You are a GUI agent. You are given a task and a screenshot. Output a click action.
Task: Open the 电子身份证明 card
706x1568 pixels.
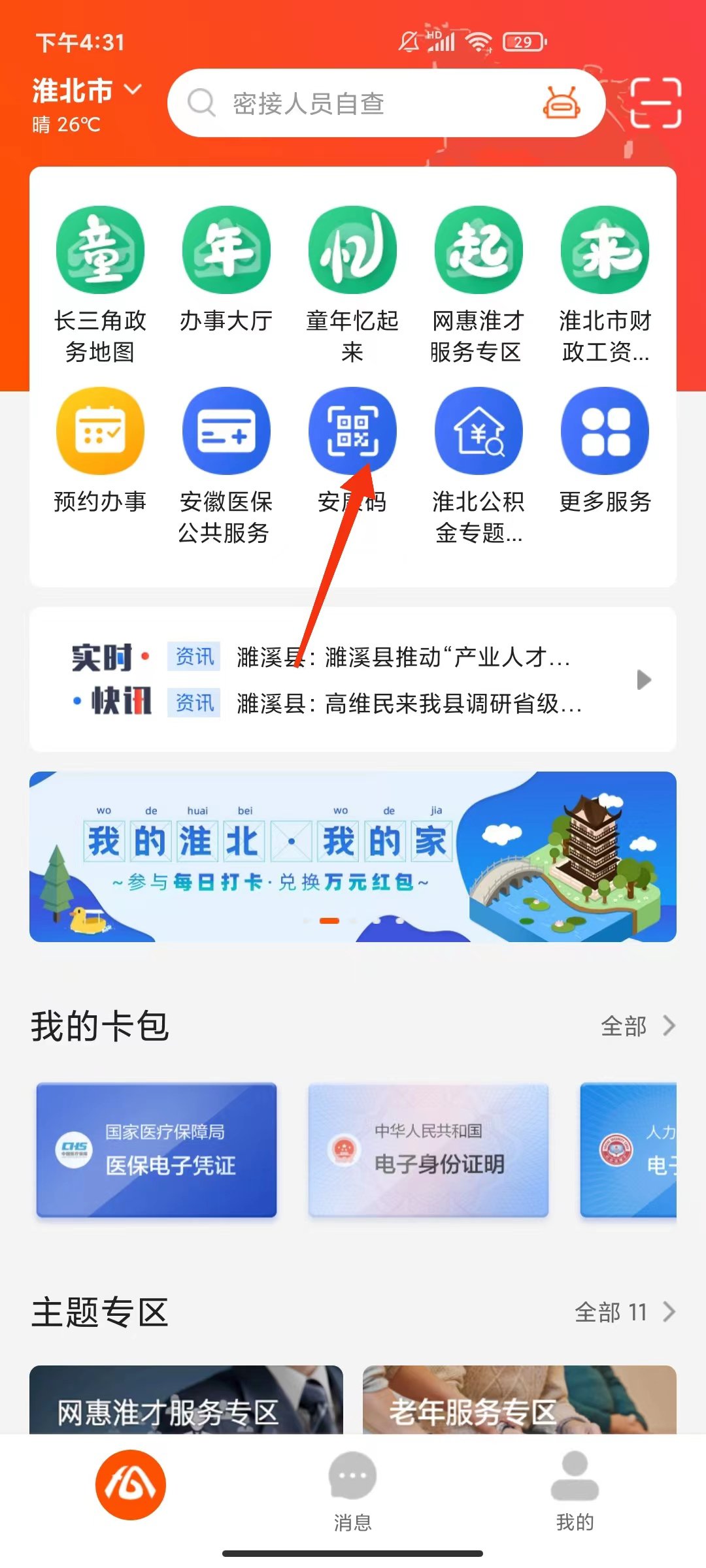[x=428, y=1150]
